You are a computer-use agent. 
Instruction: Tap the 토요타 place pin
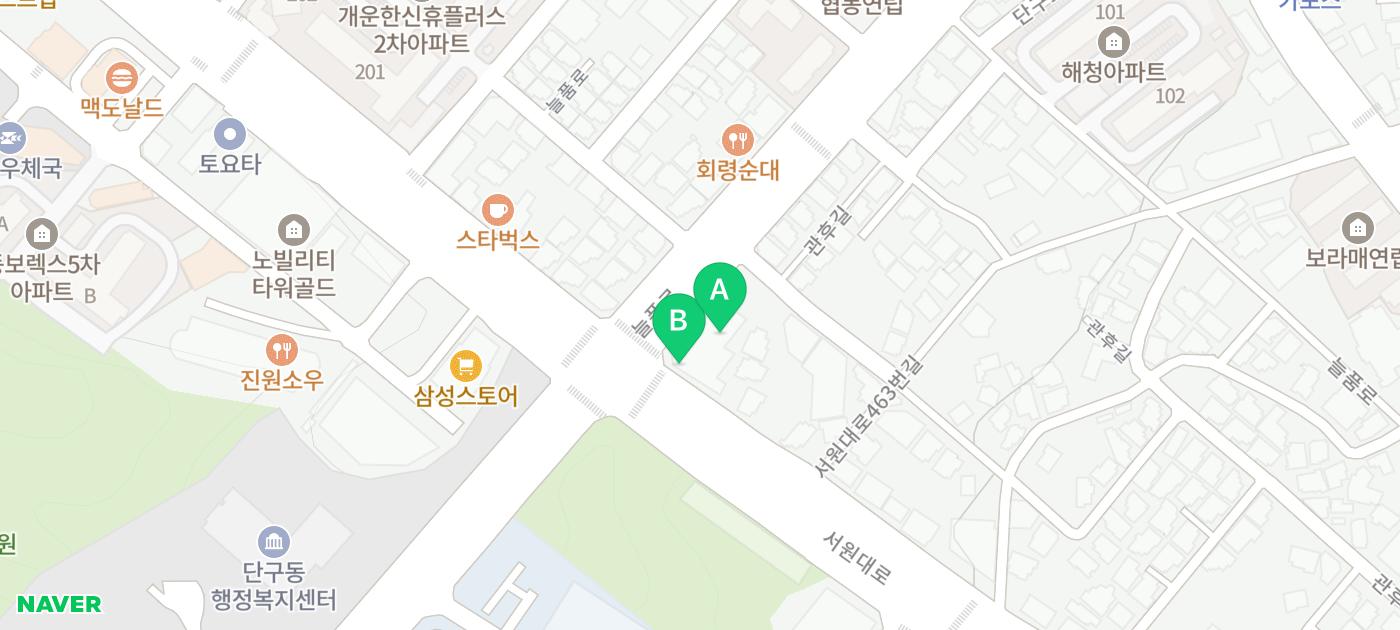[x=230, y=134]
